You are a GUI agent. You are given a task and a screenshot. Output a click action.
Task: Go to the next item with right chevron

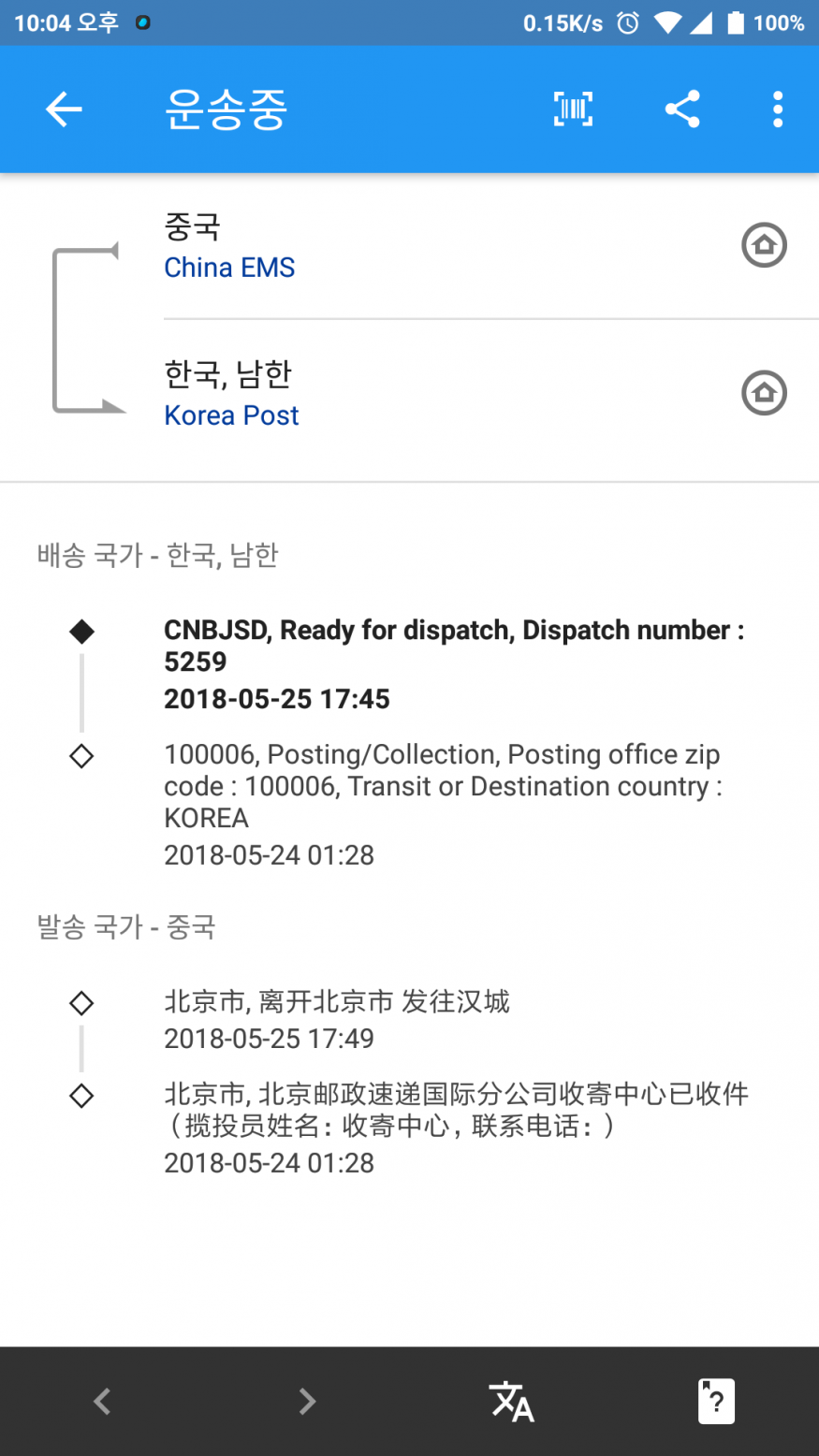307,1401
